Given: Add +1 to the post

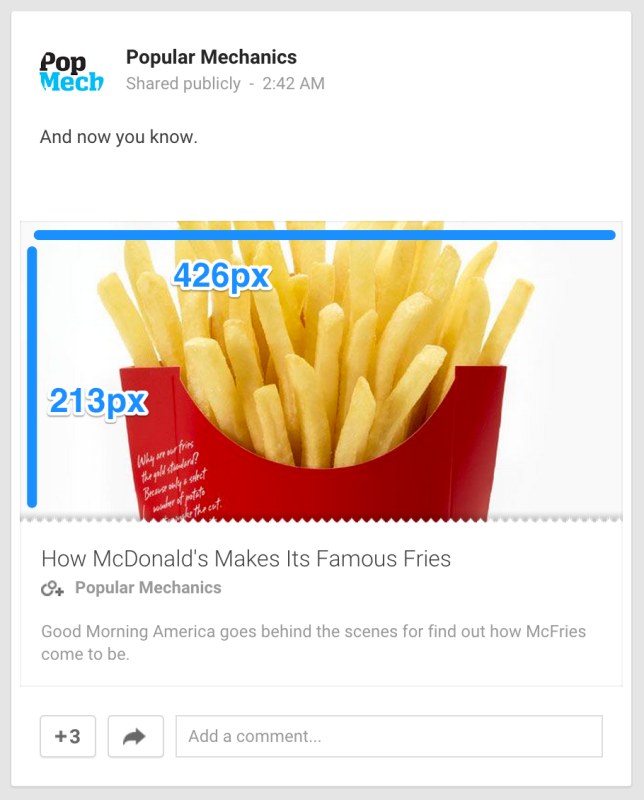Looking at the screenshot, I should click(x=68, y=737).
